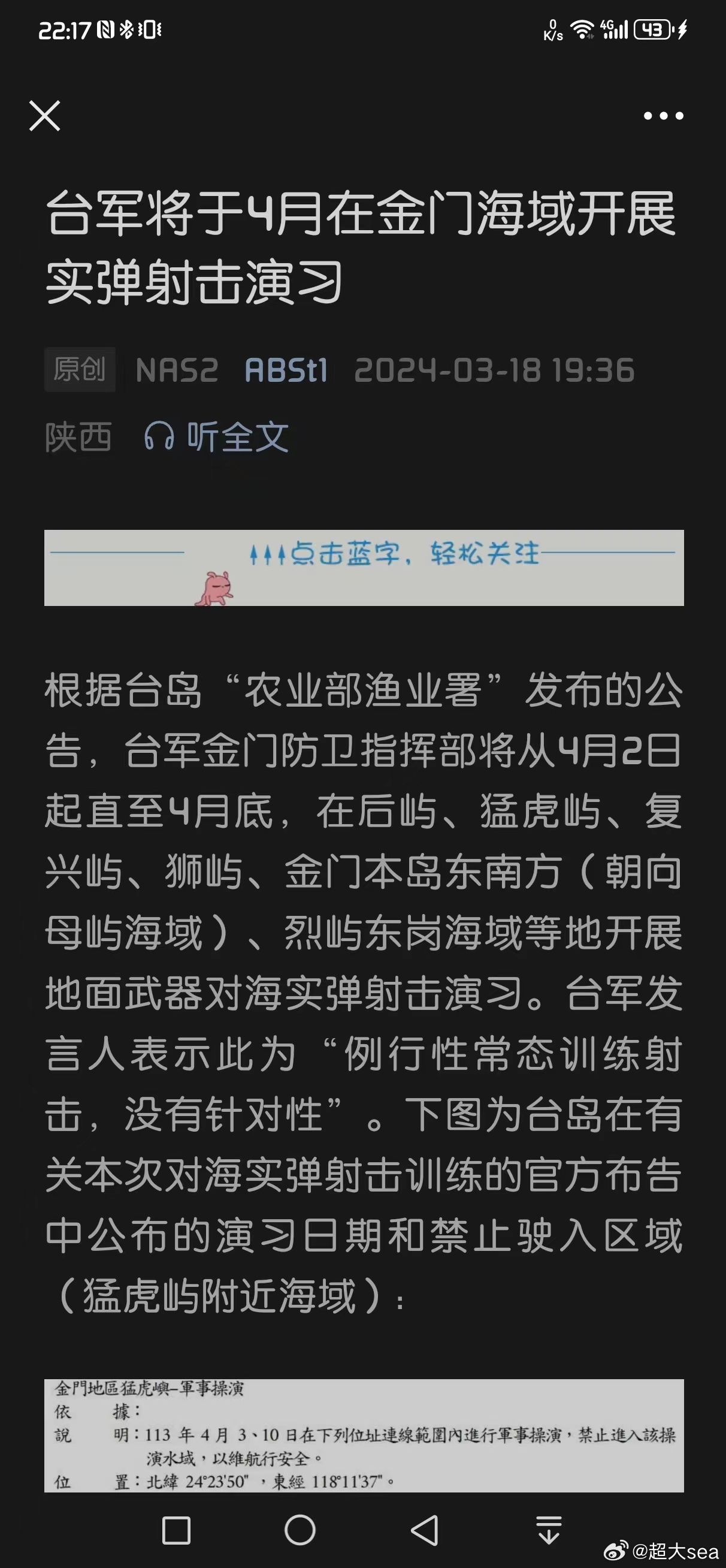Open the ABSt1 account link
This screenshot has width=726, height=1568.
pos(286,370)
